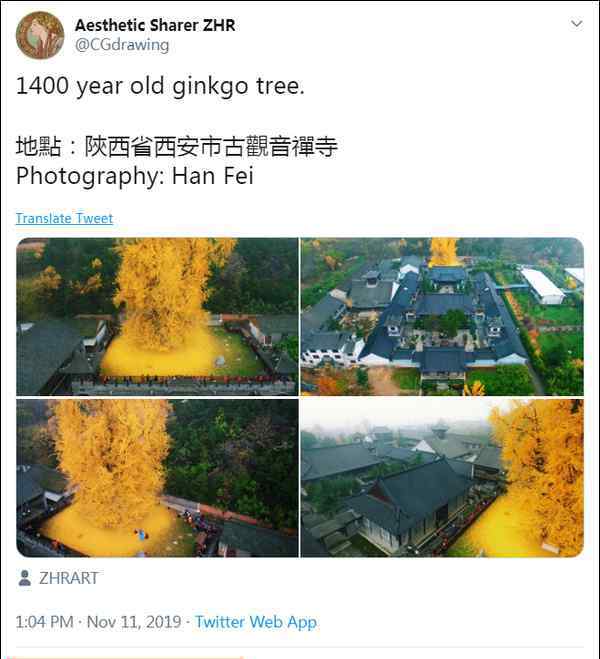View the aerial photo of the temple complex

point(442,316)
